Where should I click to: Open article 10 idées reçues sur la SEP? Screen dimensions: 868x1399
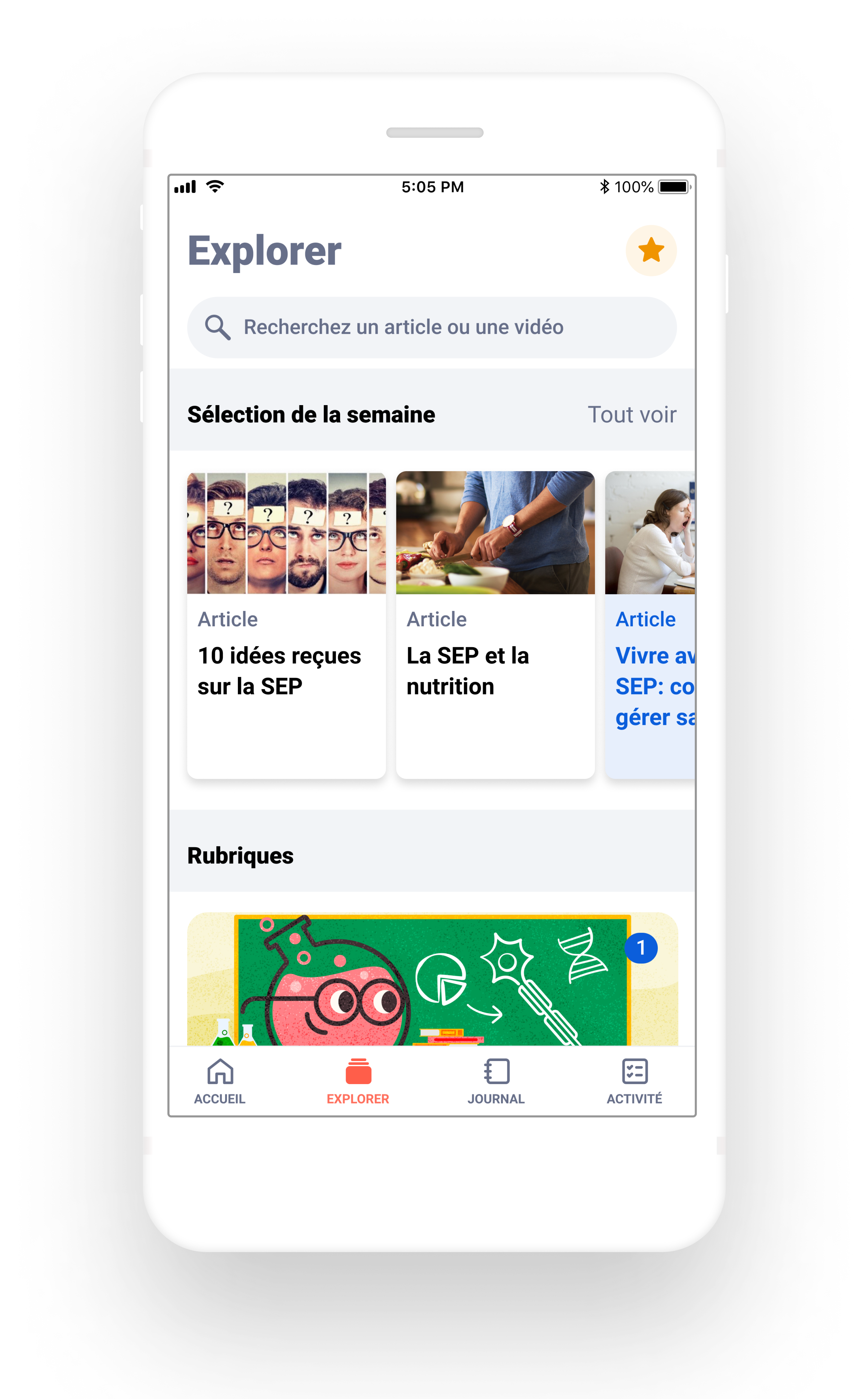pos(286,625)
